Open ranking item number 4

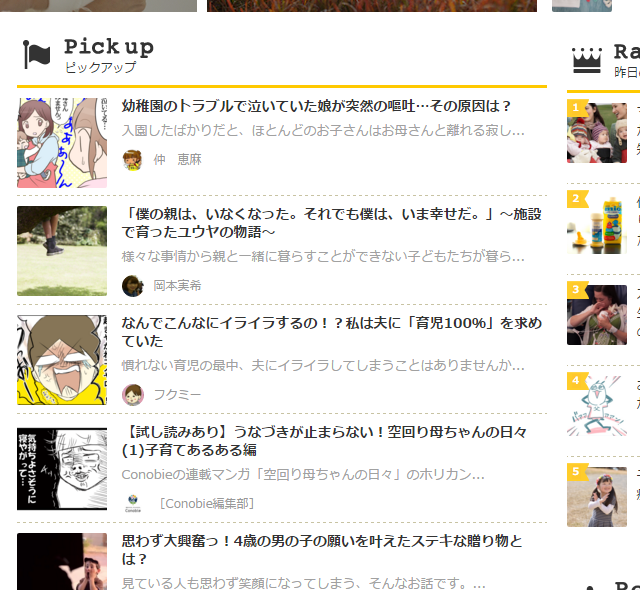pos(597,406)
